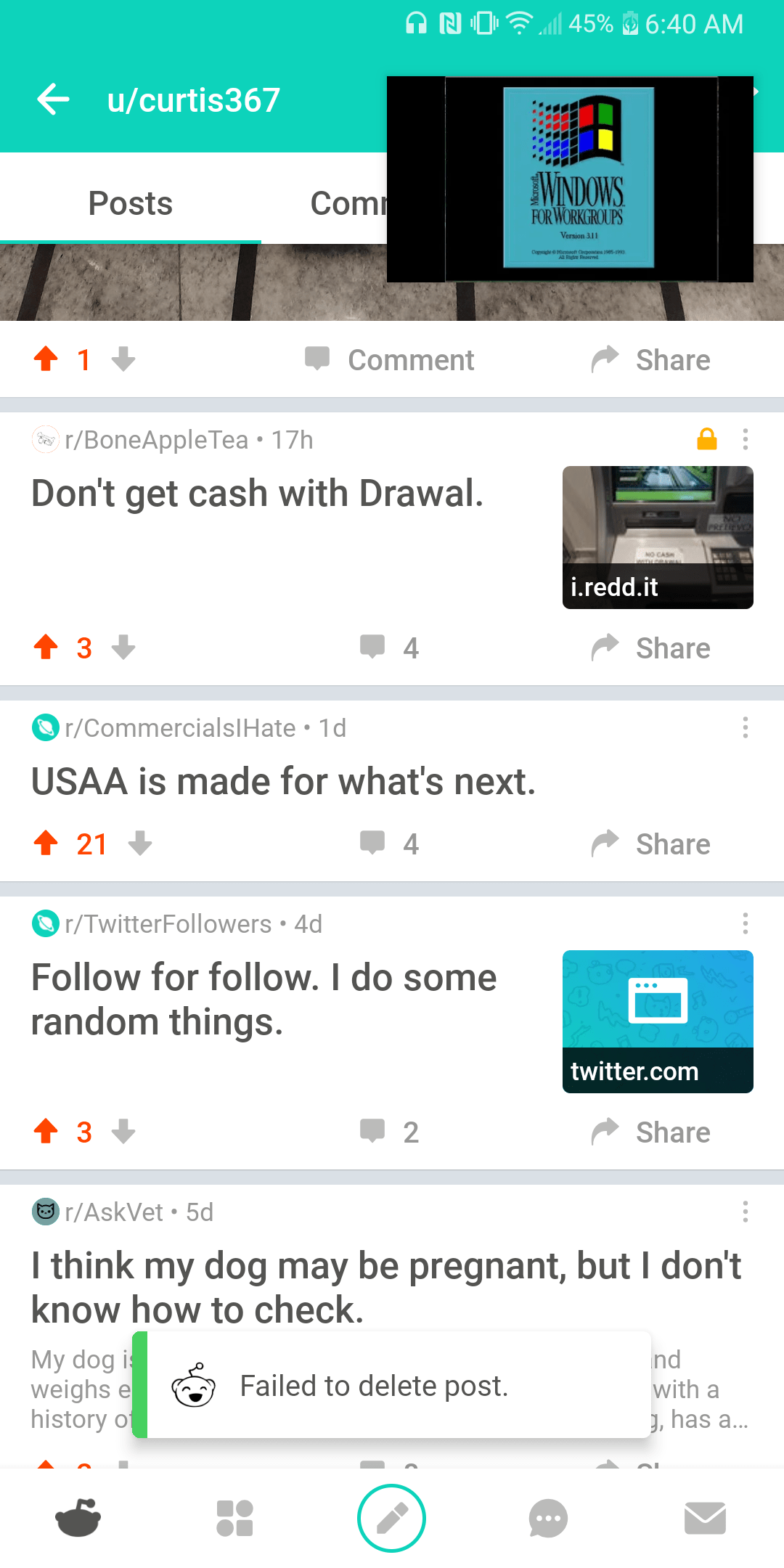Switch to the Posts tab
Viewport: 784px width, 1568px height.
point(131,203)
